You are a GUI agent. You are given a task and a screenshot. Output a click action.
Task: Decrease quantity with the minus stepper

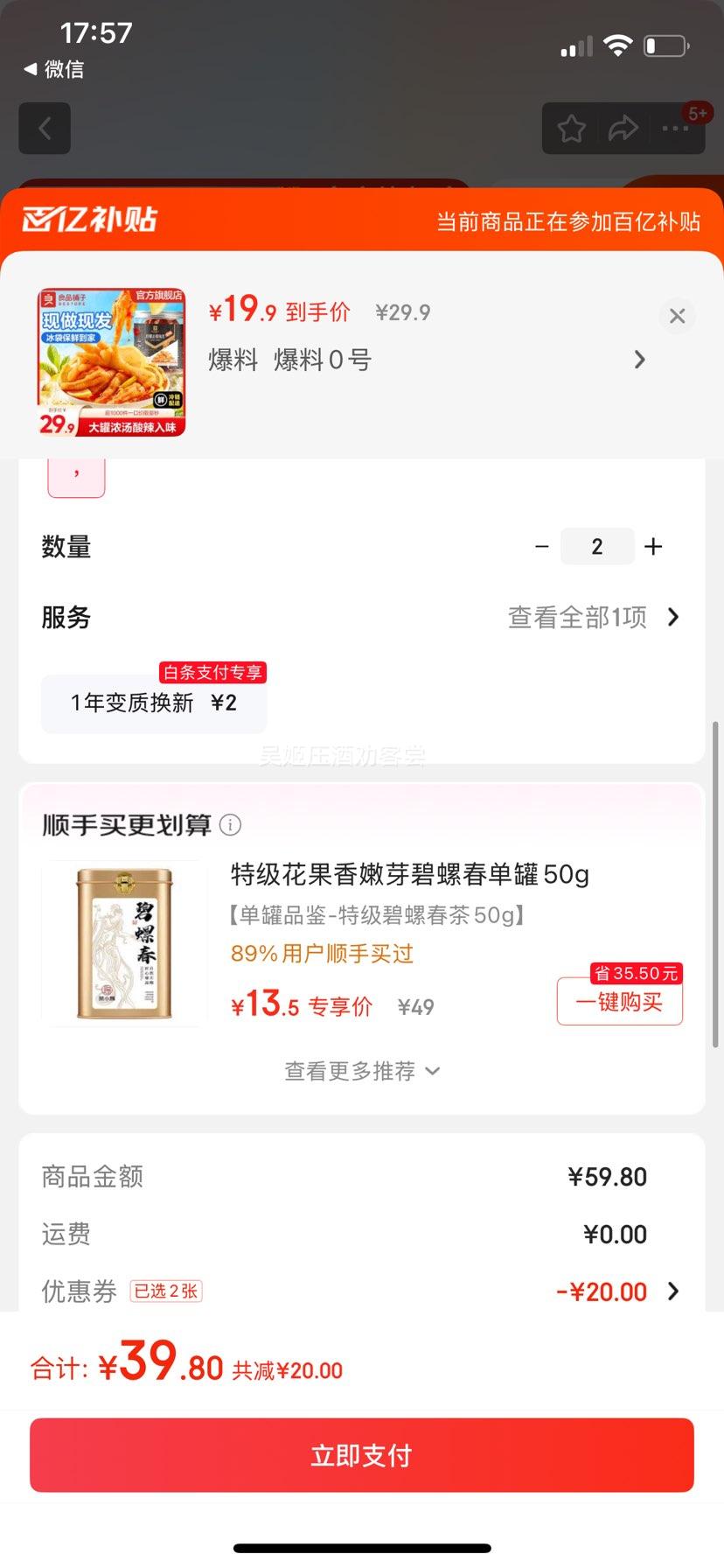point(541,546)
